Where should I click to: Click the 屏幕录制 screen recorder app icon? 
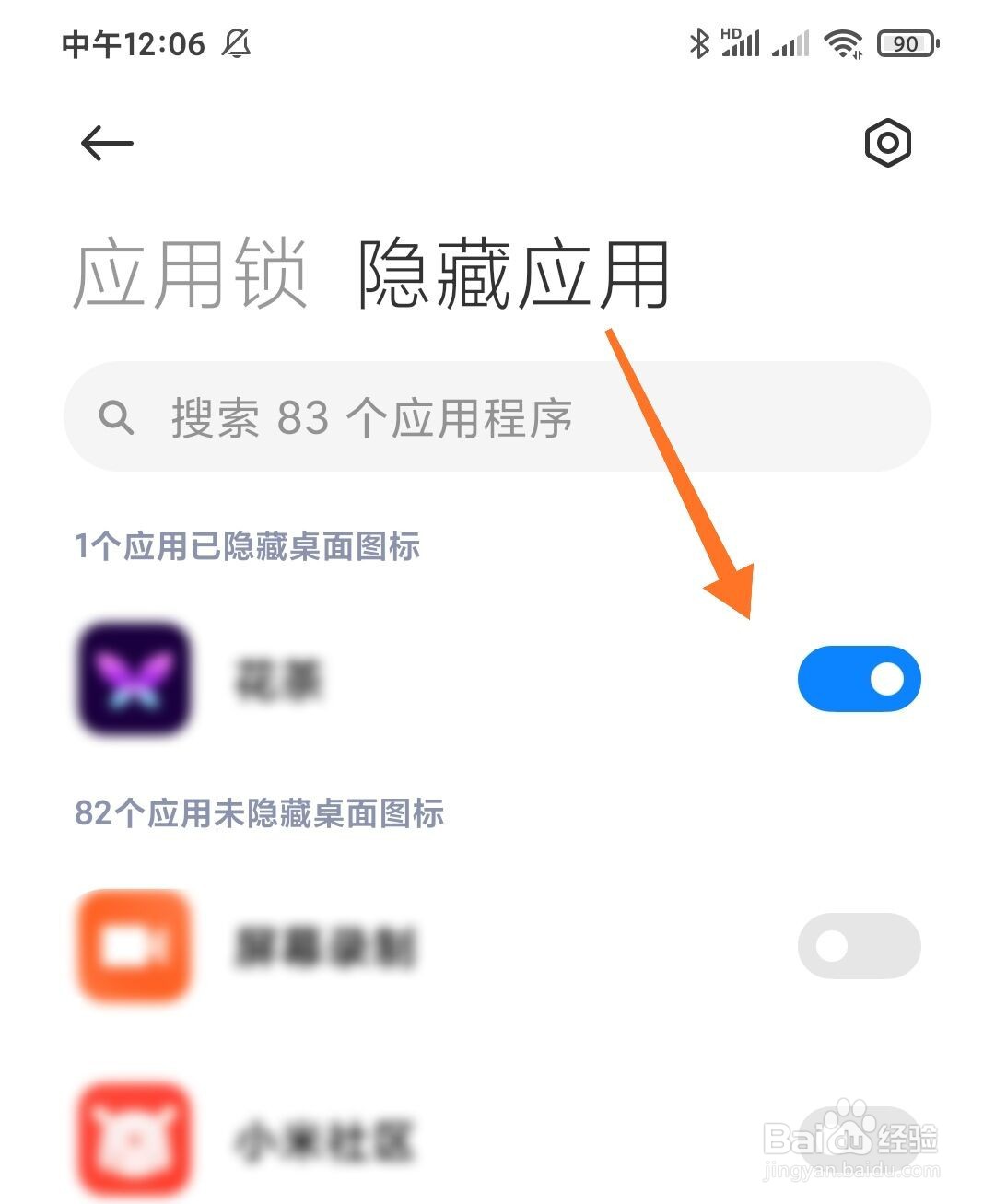pos(135,946)
